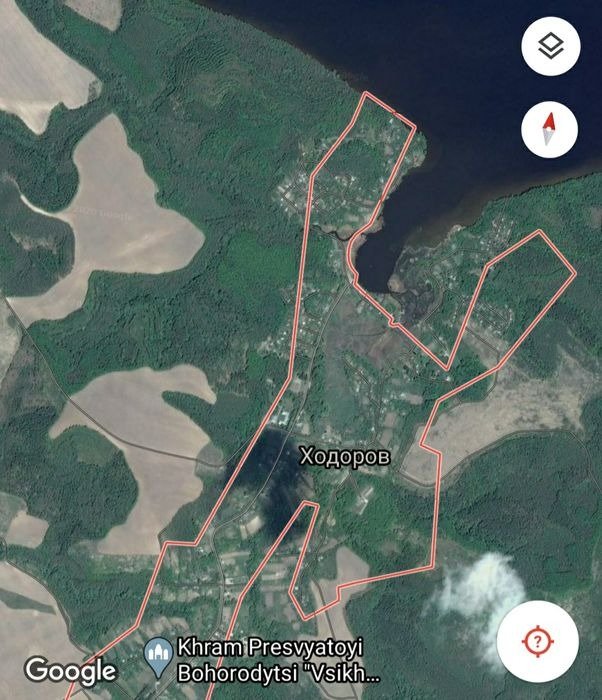Open the map layers selector
This screenshot has height=700, width=602.
point(550,47)
